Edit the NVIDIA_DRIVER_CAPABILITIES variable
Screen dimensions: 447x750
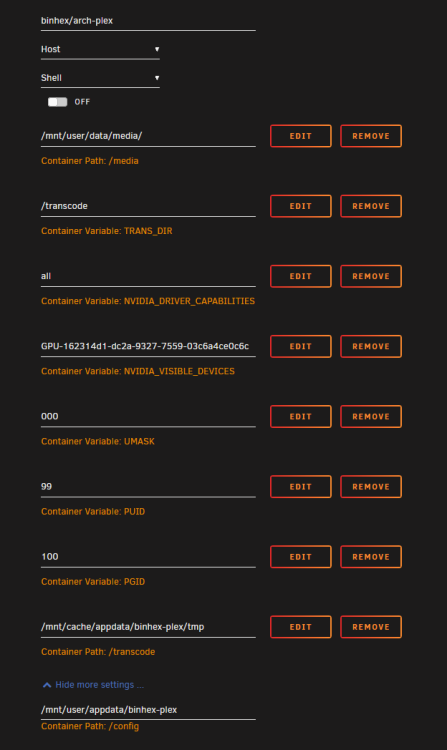301,276
